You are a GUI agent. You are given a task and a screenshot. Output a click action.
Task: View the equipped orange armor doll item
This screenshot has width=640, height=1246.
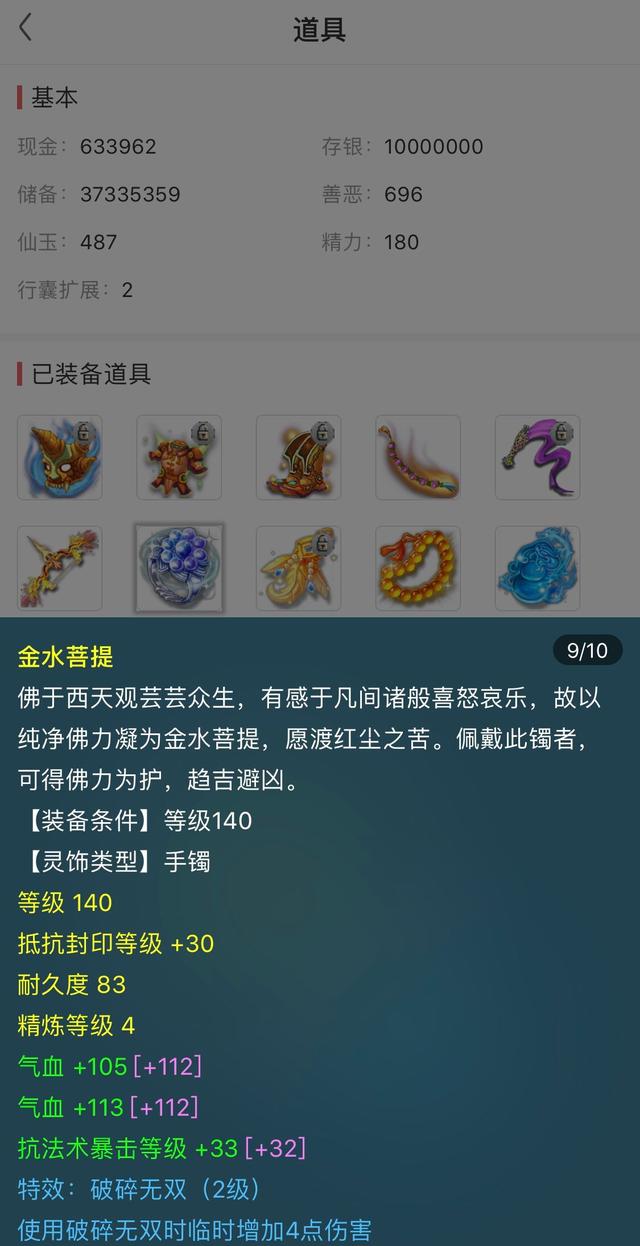179,458
